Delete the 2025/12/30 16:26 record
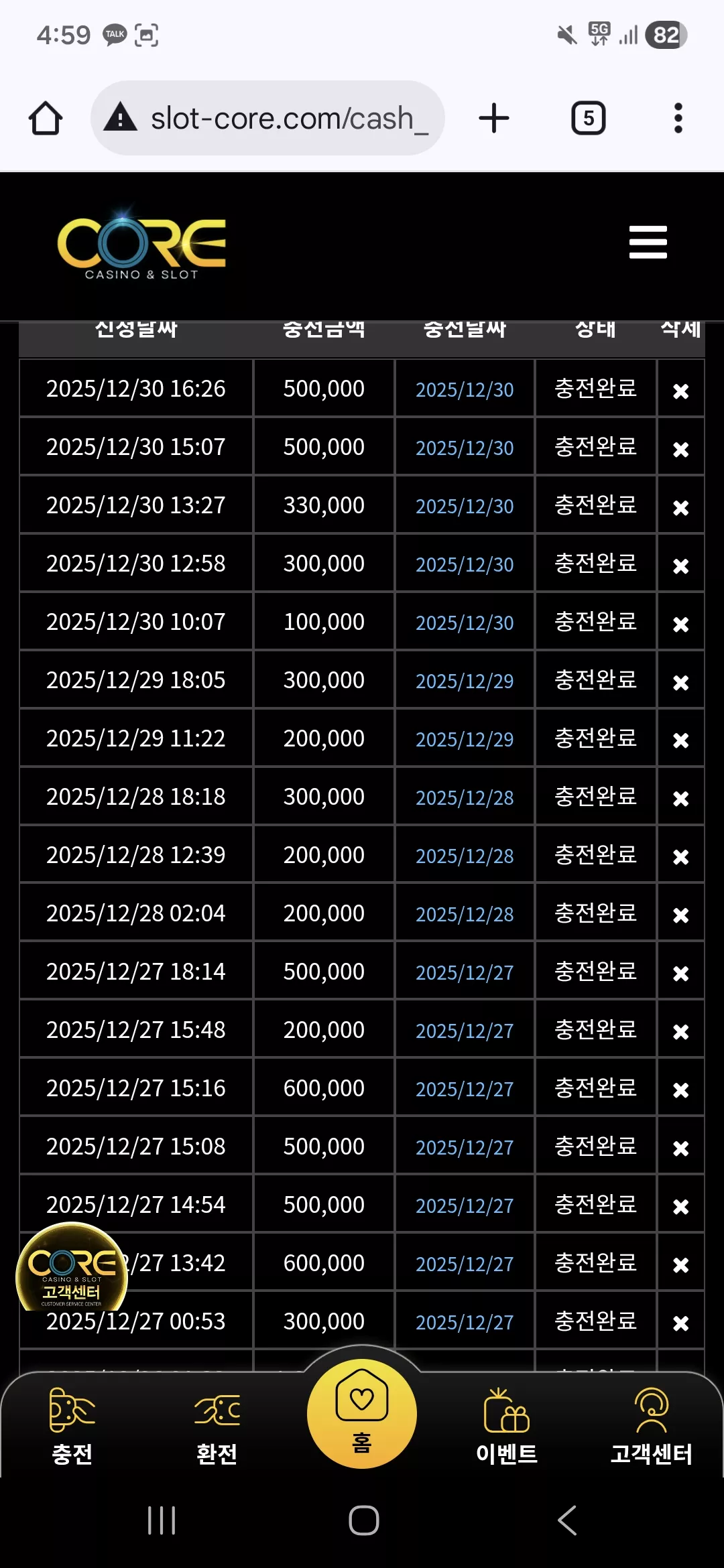The width and height of the screenshot is (724, 1568). click(x=680, y=391)
